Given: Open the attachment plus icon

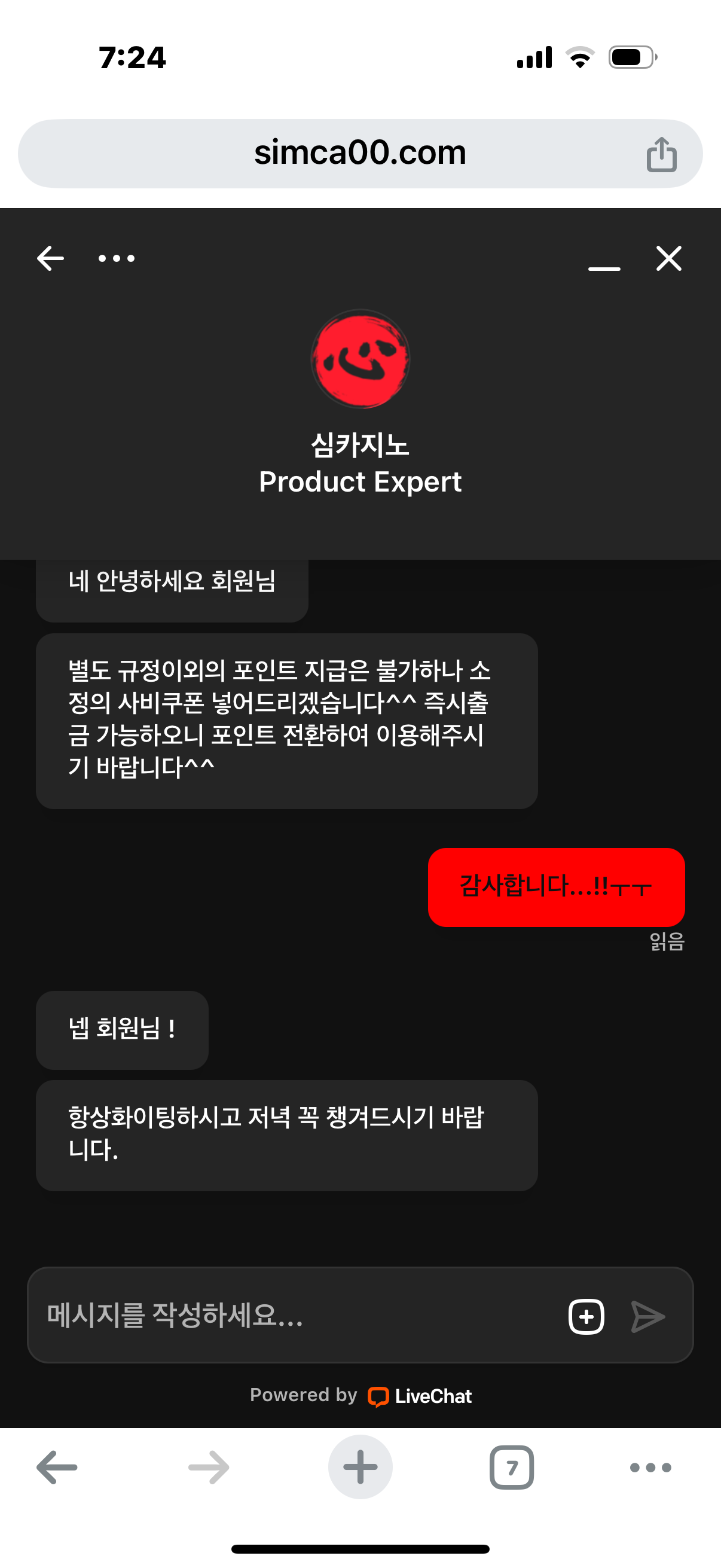Looking at the screenshot, I should [x=586, y=1316].
